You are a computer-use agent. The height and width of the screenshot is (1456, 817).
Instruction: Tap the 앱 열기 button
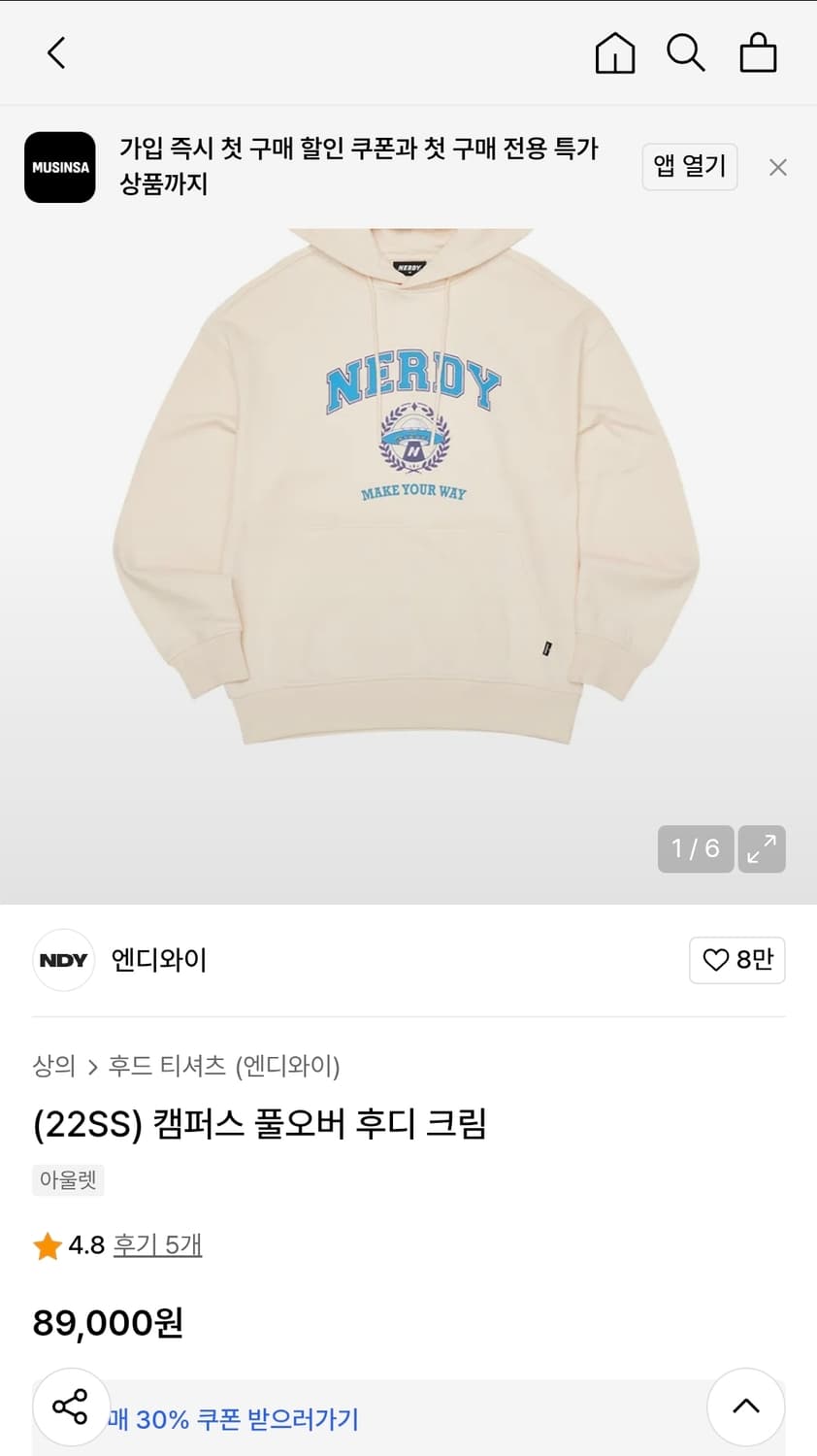pos(689,167)
